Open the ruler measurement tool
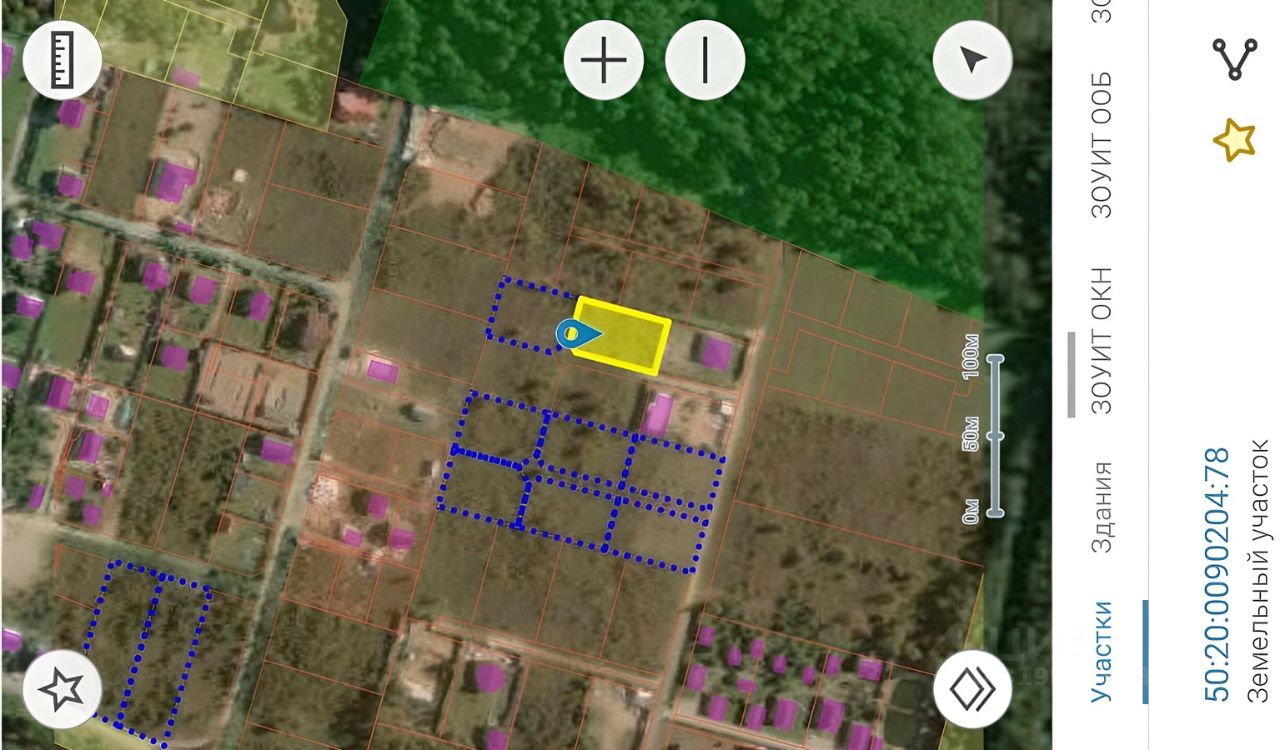1280x750 pixels. pyautogui.click(x=62, y=60)
